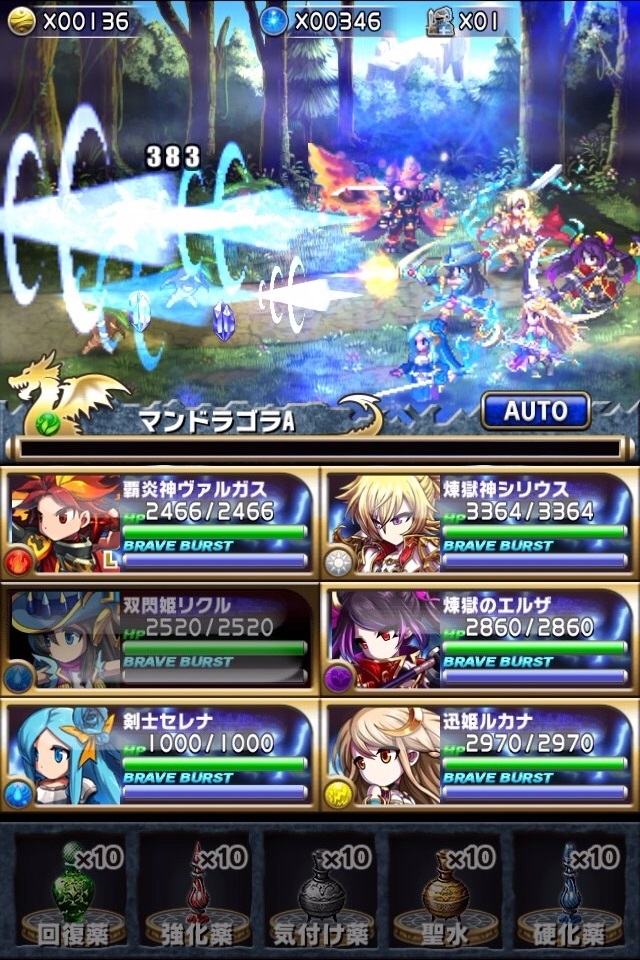Image resolution: width=640 pixels, height=960 pixels.
Task: Attack with unit 双閃姫リクル
Action: pyautogui.click(x=160, y=638)
